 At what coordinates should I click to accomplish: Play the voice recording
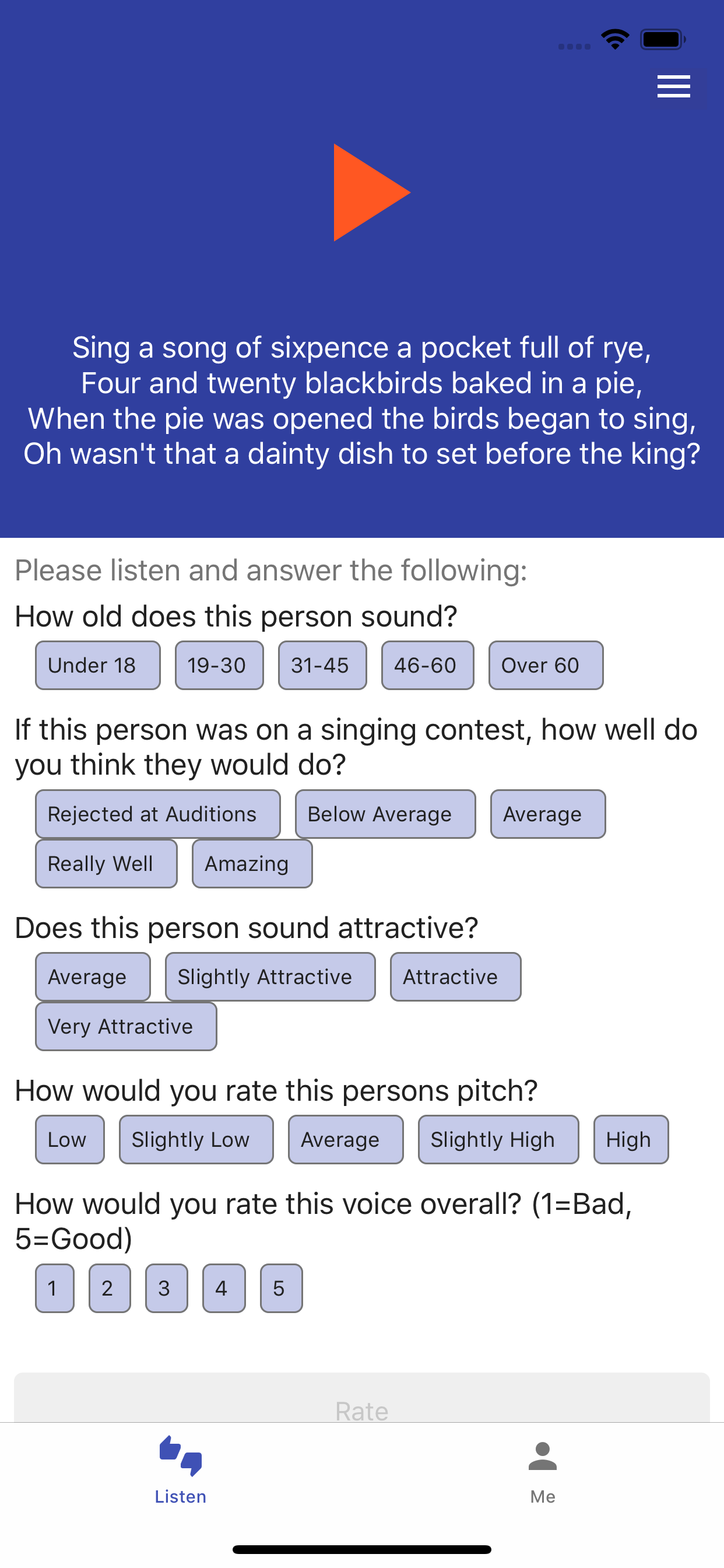(x=371, y=192)
